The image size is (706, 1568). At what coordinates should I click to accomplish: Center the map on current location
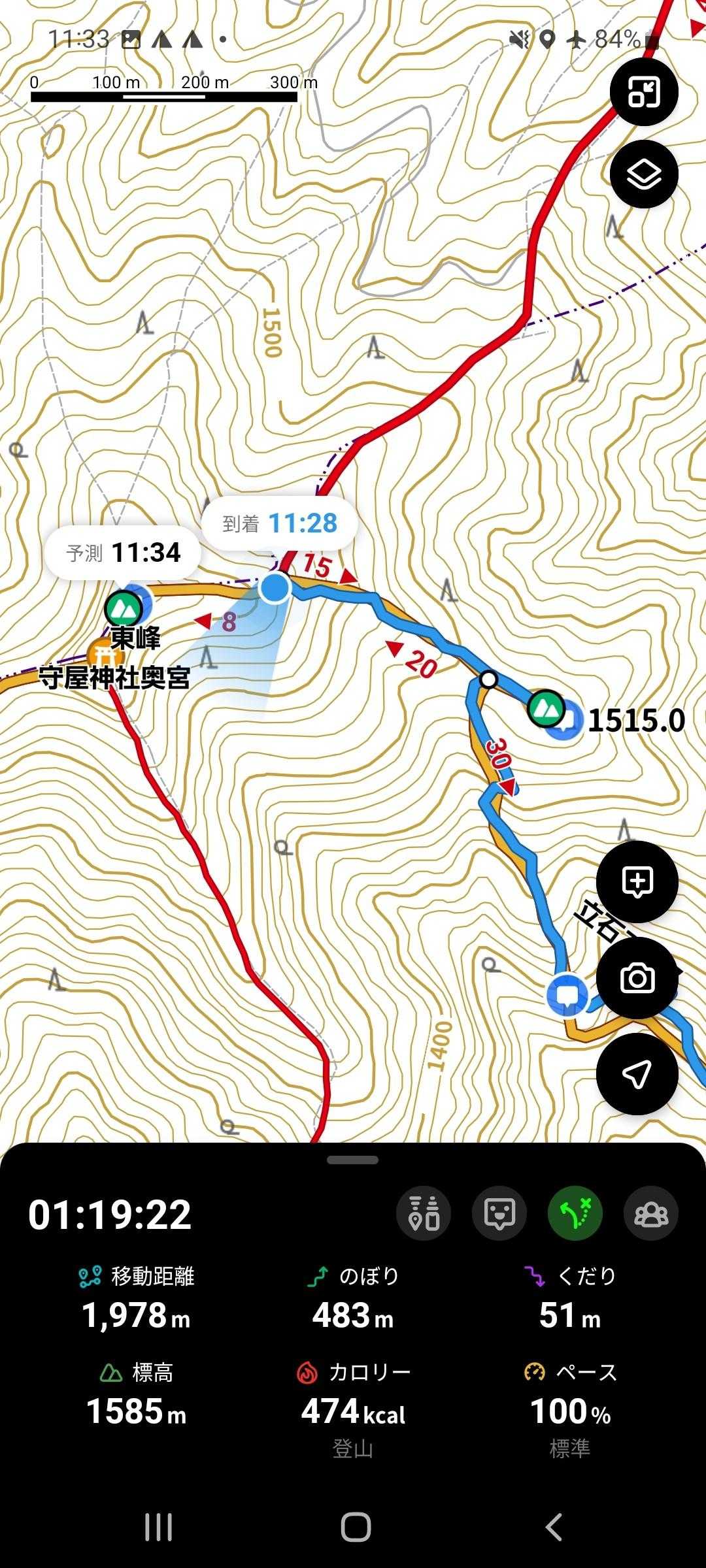(x=637, y=1073)
